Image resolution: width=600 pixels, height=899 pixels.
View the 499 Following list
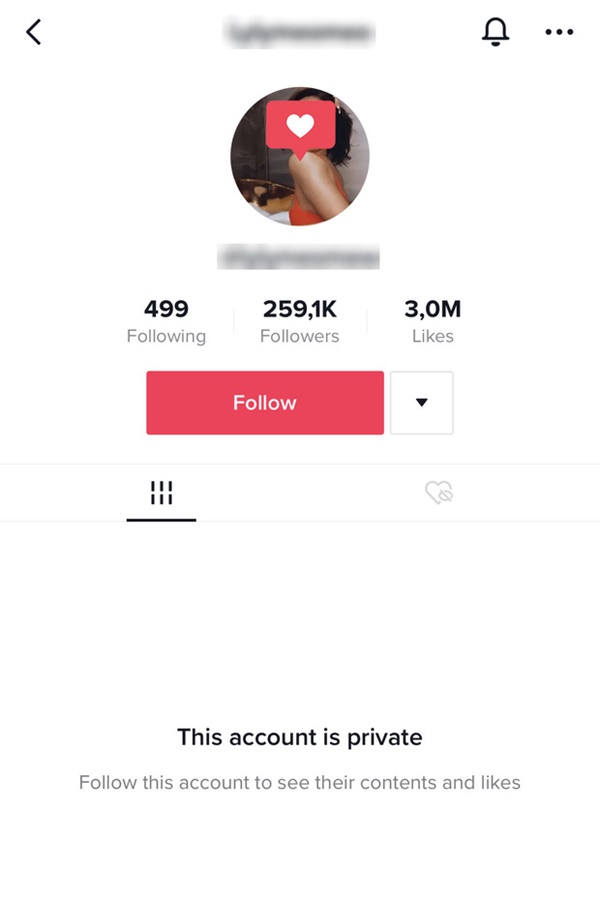pos(166,322)
